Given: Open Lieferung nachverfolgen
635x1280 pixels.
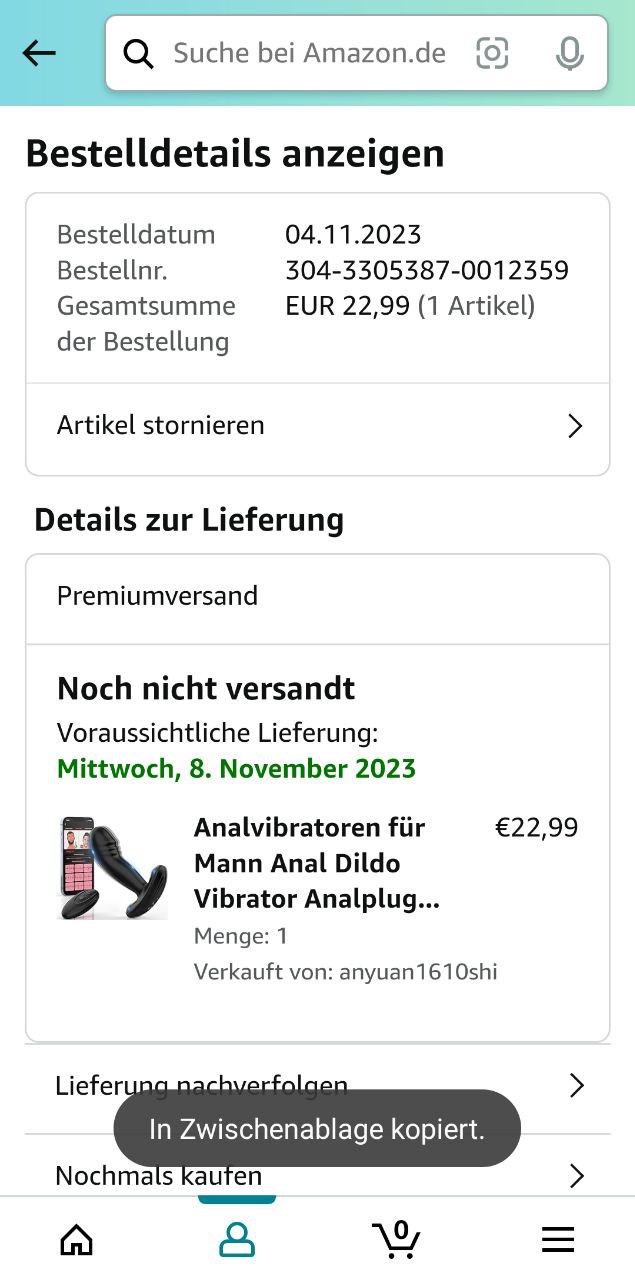Looking at the screenshot, I should (317, 1085).
